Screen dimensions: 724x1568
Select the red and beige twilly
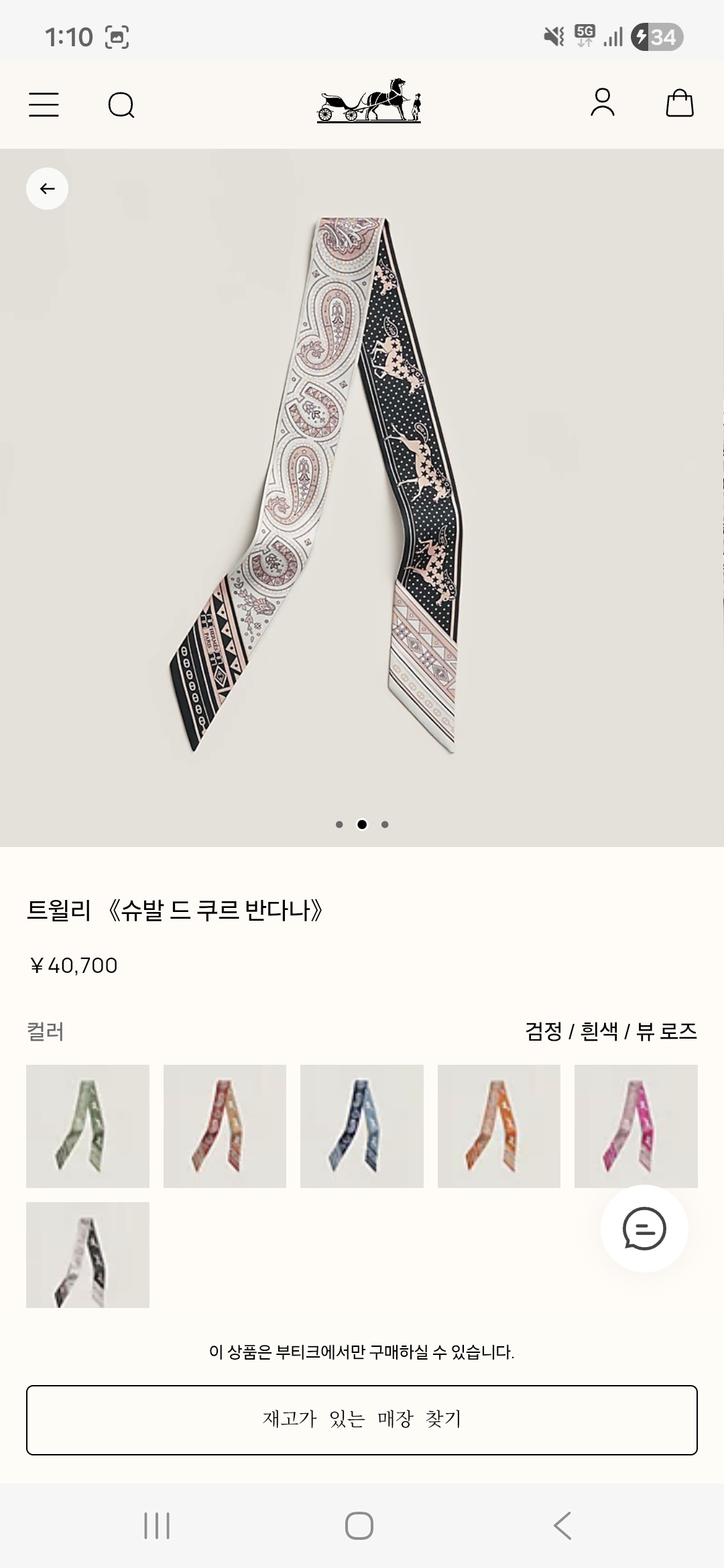click(x=225, y=1126)
